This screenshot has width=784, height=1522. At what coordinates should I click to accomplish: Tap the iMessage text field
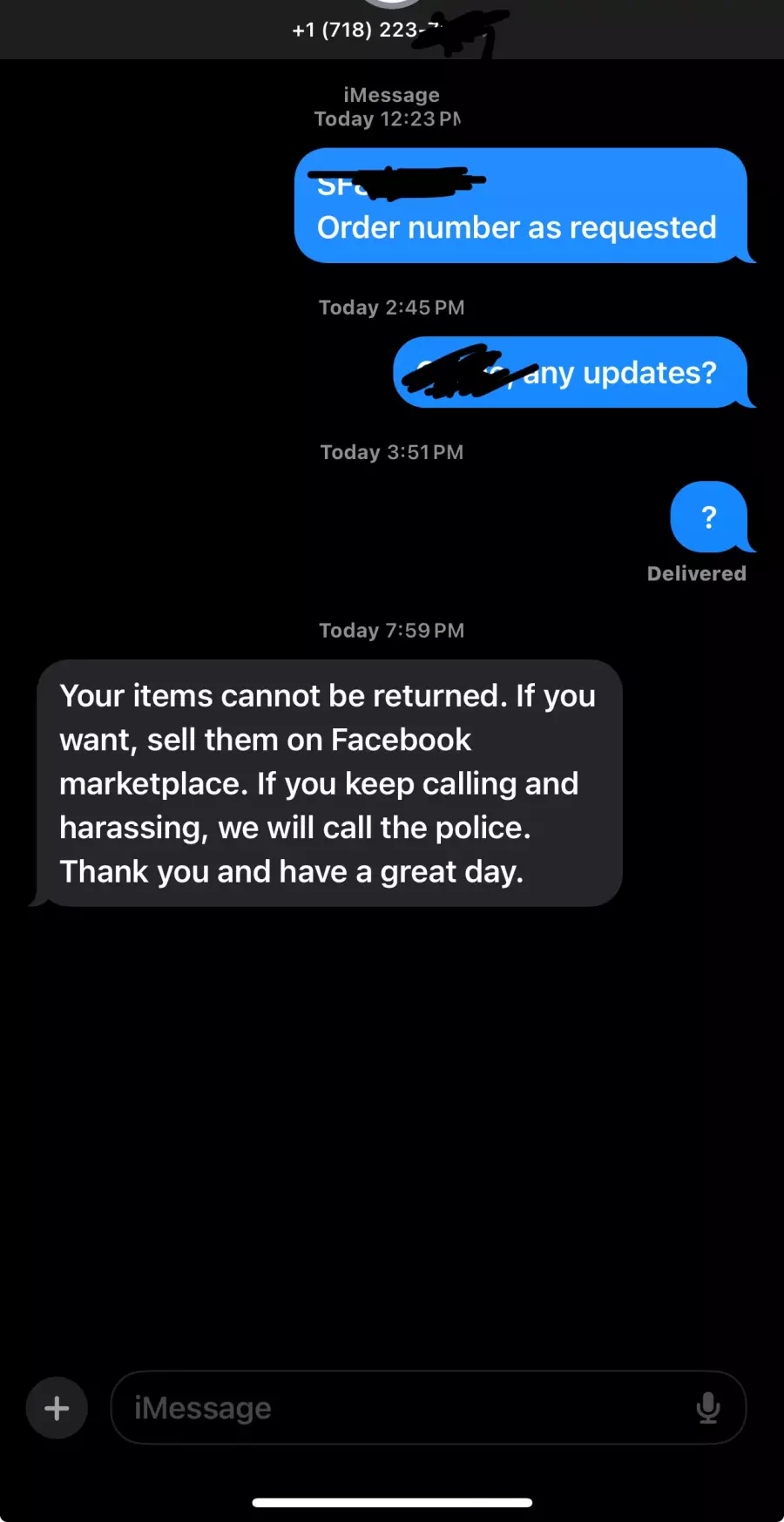428,1408
